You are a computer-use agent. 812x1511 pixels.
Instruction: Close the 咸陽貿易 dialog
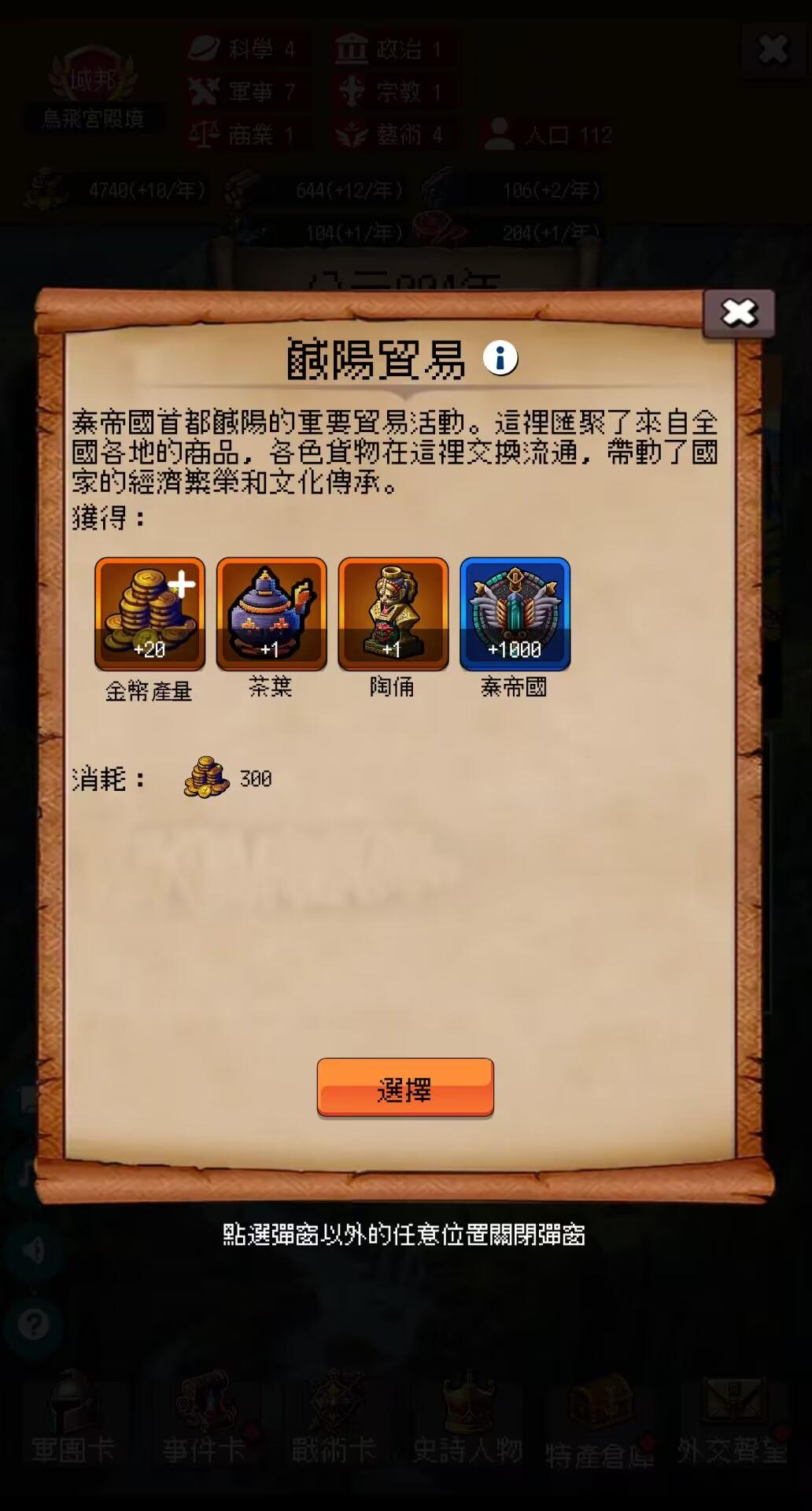(738, 313)
